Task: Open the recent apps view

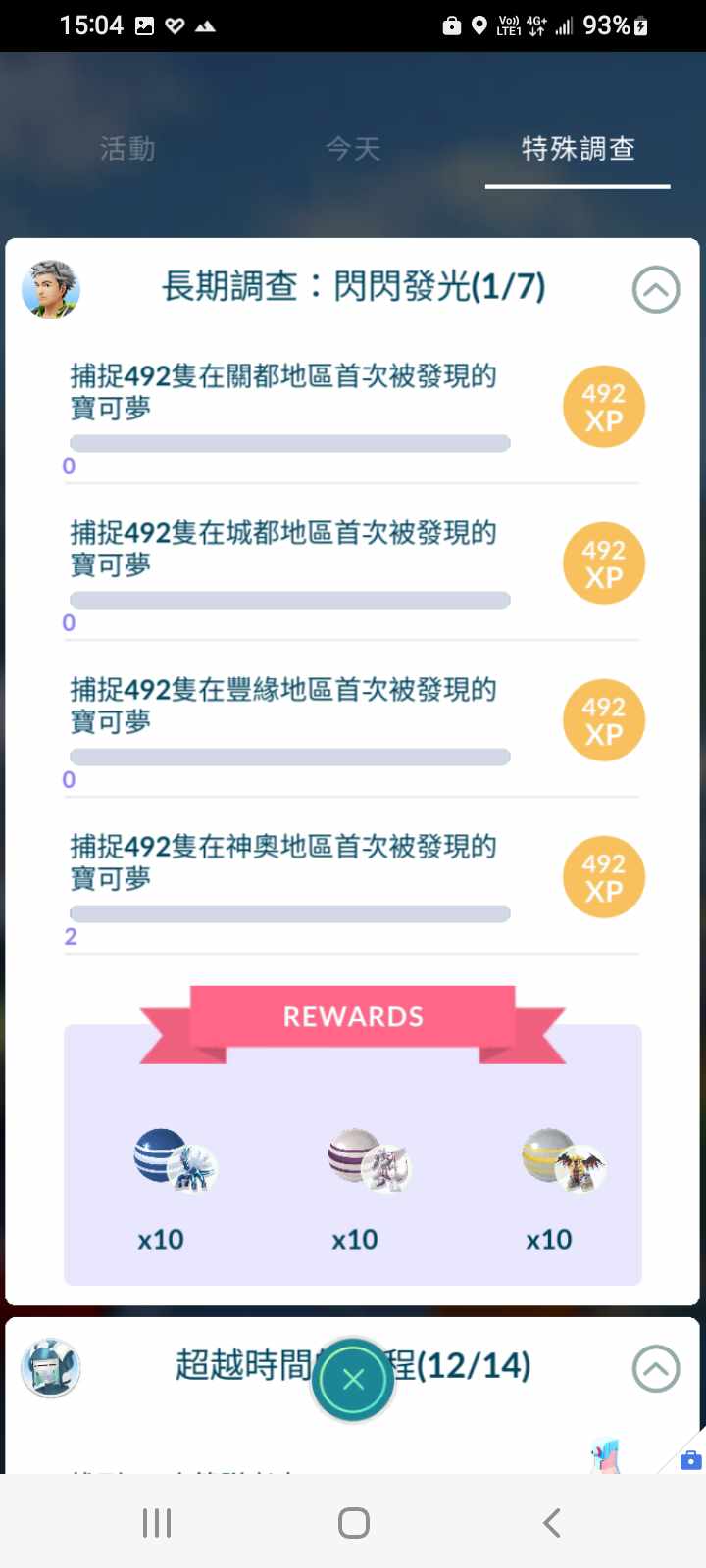Action: (x=157, y=1522)
